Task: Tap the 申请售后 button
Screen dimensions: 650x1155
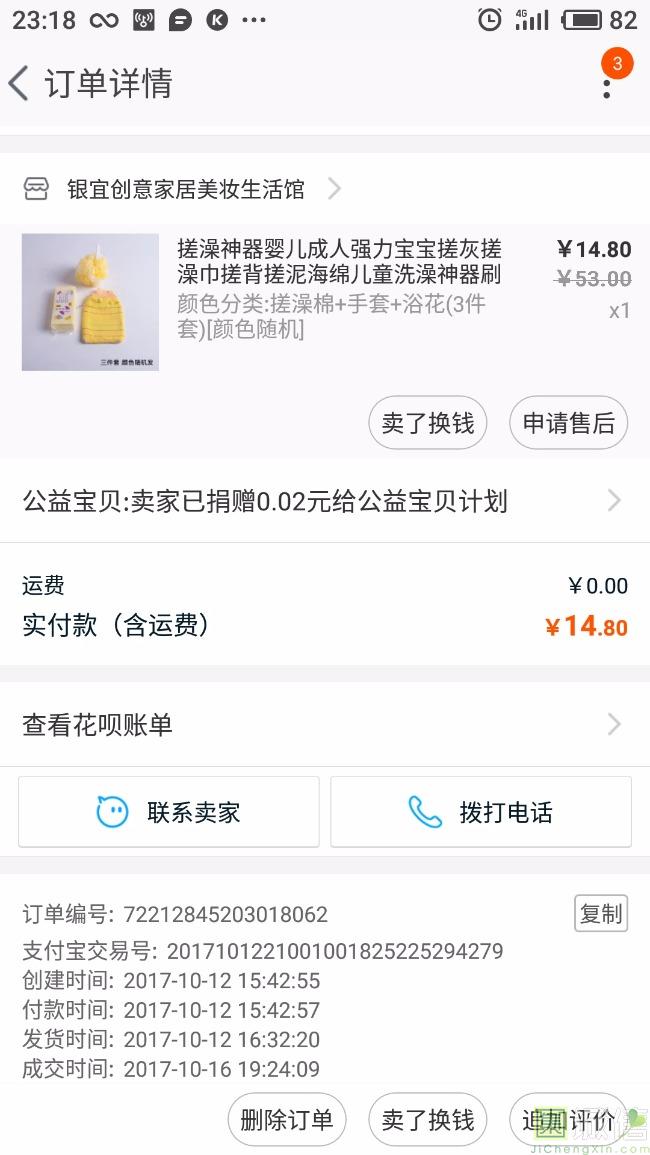Action: (568, 423)
